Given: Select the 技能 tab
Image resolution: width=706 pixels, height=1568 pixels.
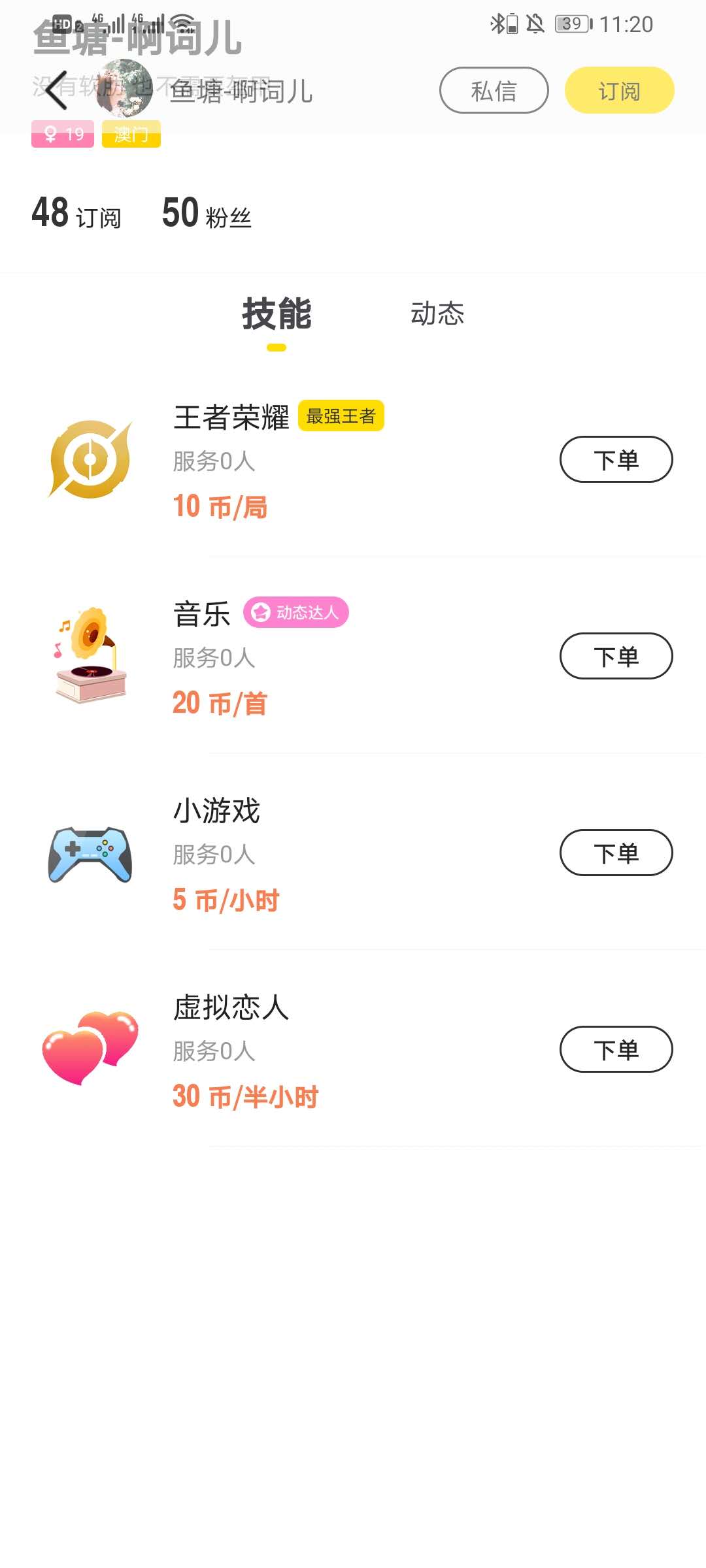Looking at the screenshot, I should (277, 314).
